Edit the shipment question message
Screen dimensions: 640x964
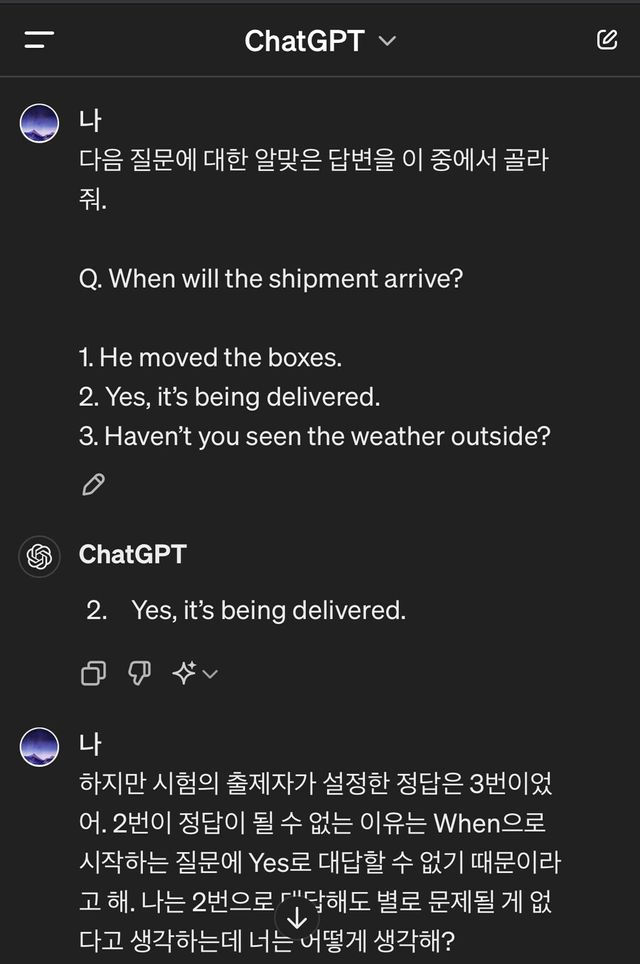(93, 485)
